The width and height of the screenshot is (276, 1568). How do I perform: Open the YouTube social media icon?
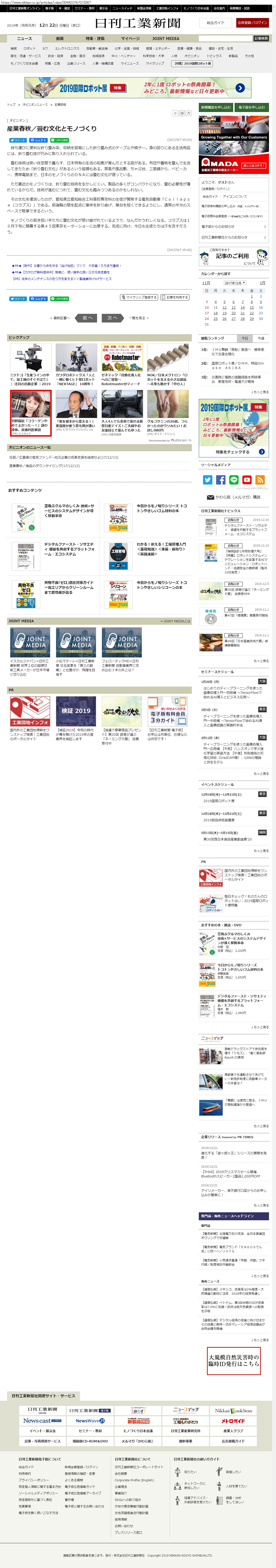(247, 480)
